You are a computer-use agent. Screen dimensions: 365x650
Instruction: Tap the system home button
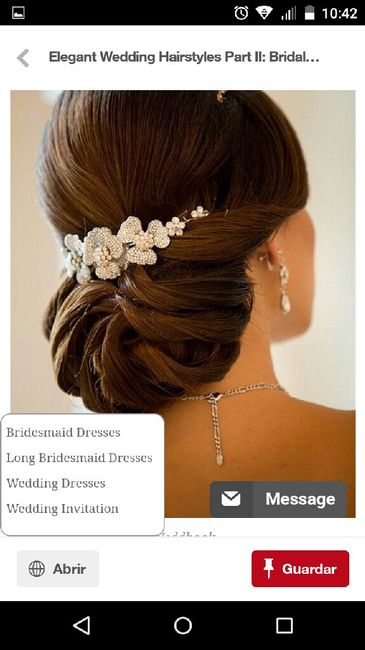[182, 626]
